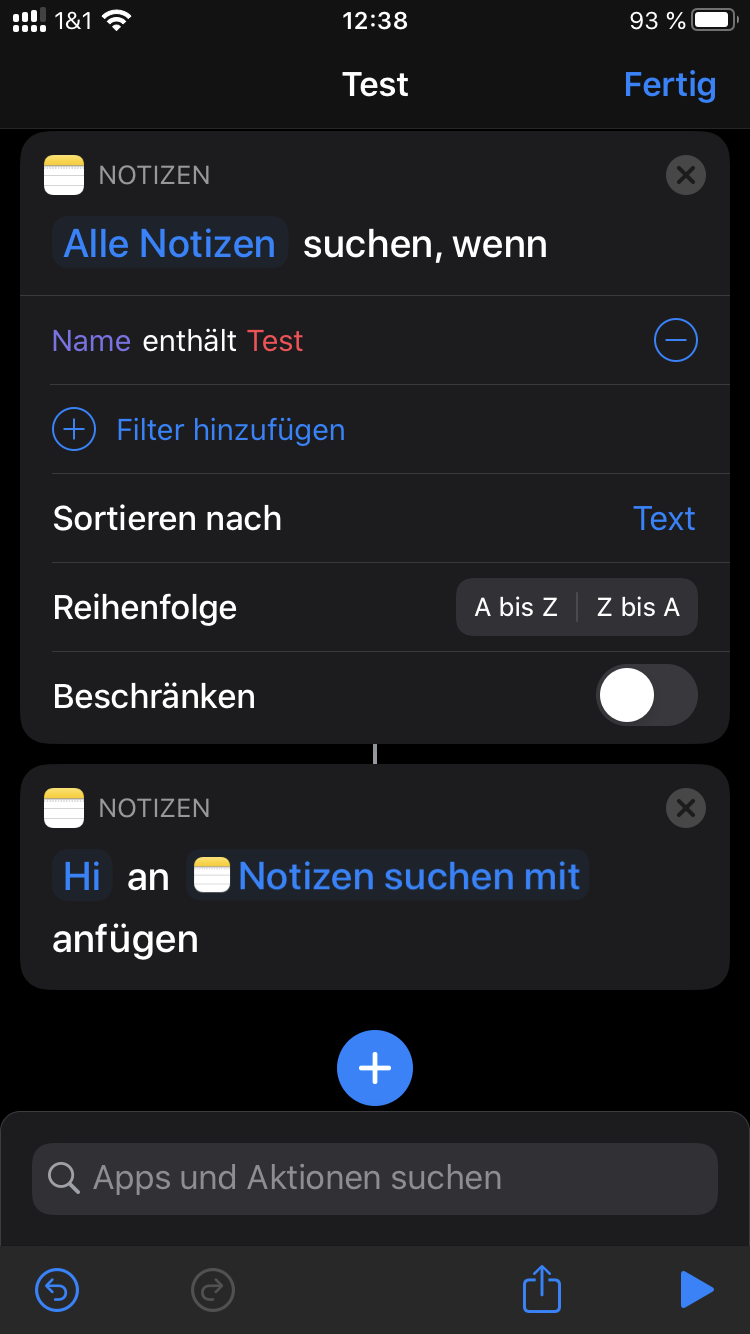Run the shortcut with play button
750x1334 pixels.
click(696, 1290)
